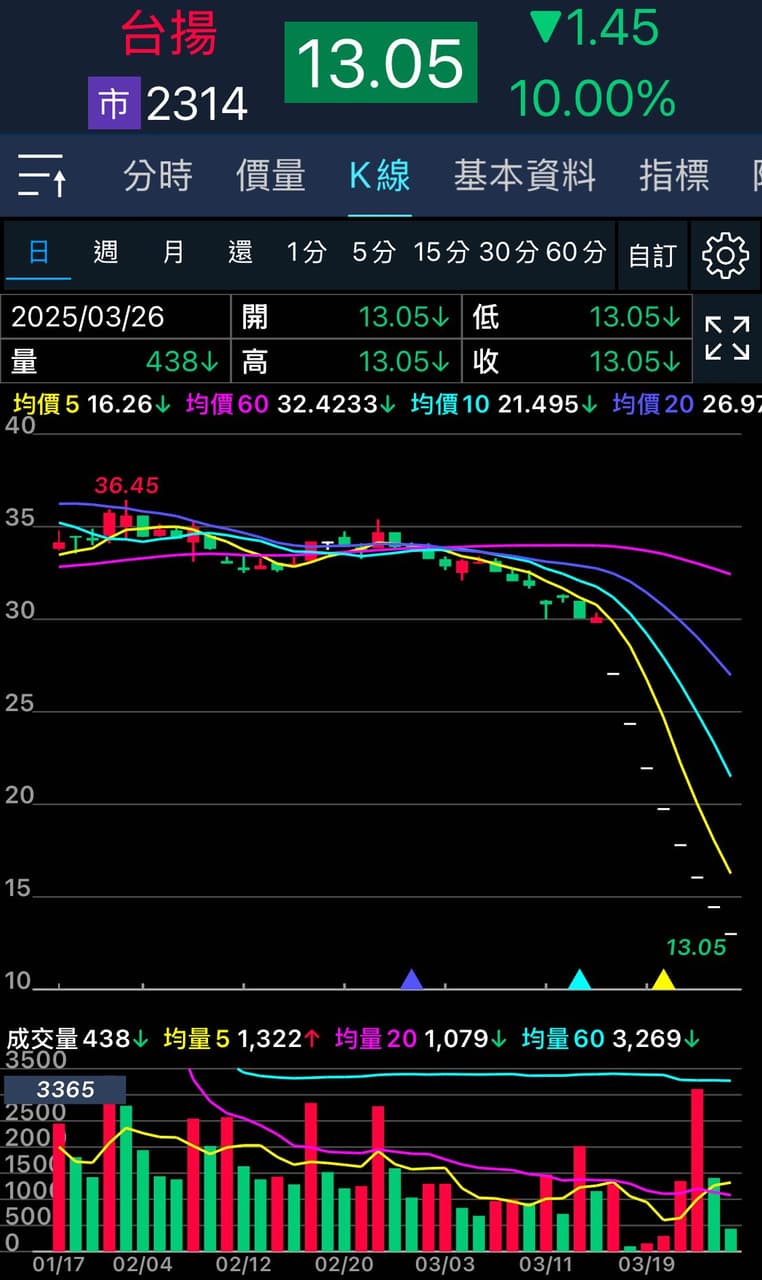Switch to the 價量 tab
This screenshot has height=1280, width=762.
pyautogui.click(x=270, y=176)
